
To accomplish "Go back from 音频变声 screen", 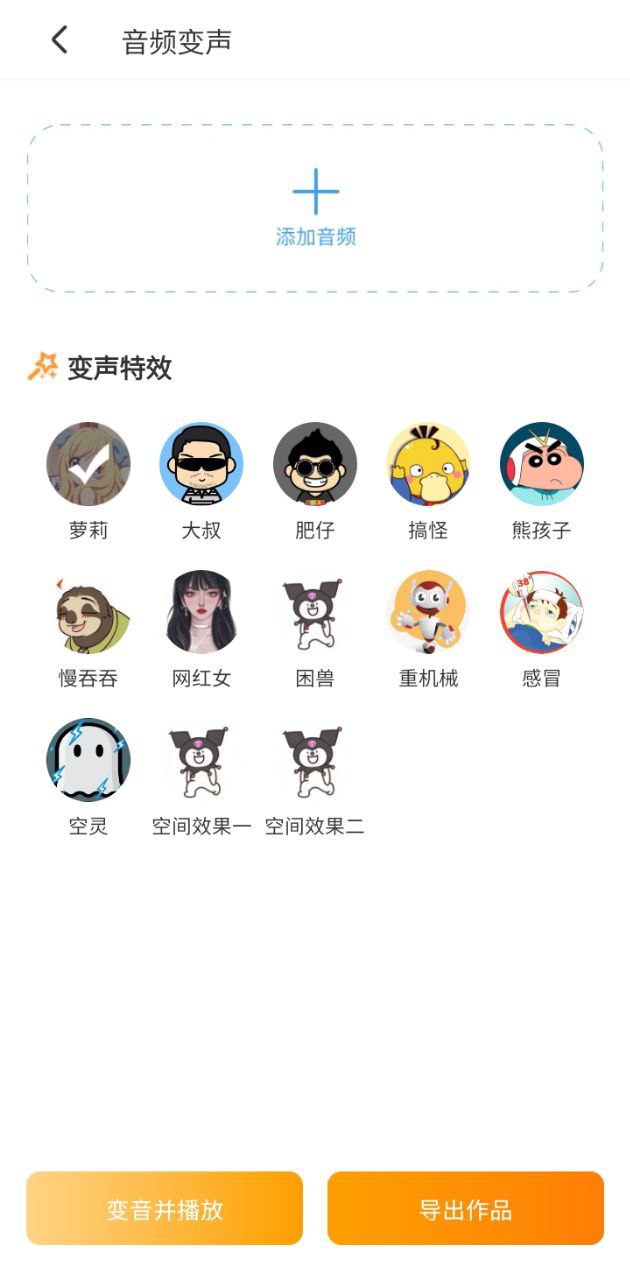I will (x=59, y=40).
